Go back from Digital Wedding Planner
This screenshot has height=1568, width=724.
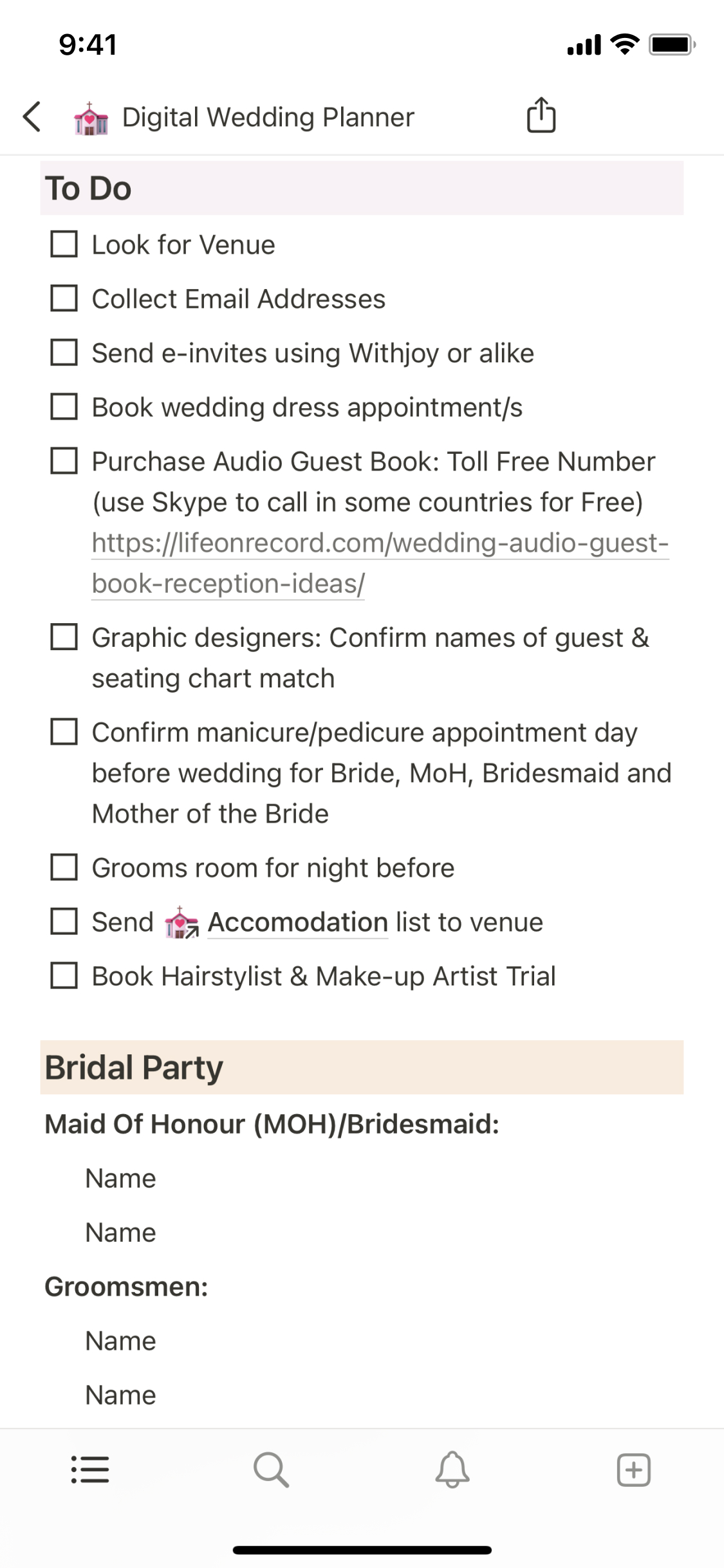coord(32,117)
